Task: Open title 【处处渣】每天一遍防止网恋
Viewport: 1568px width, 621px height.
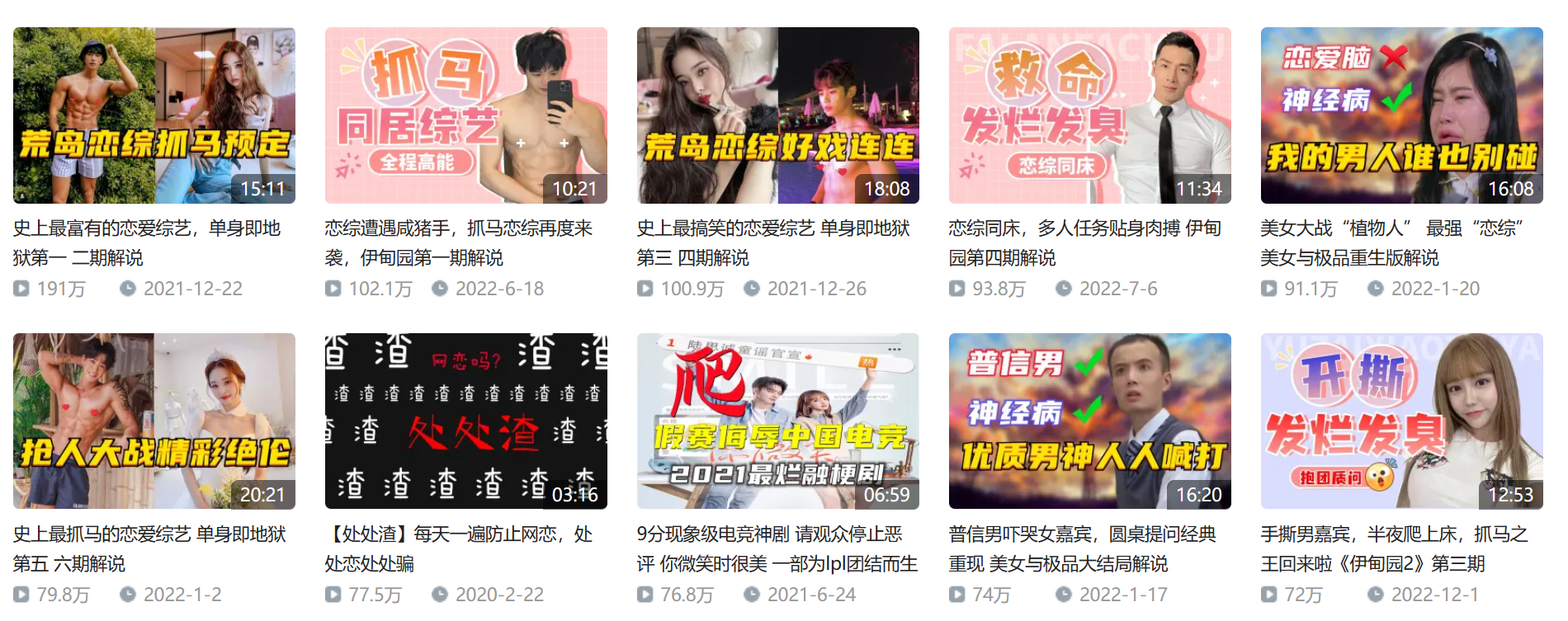Action: (459, 548)
